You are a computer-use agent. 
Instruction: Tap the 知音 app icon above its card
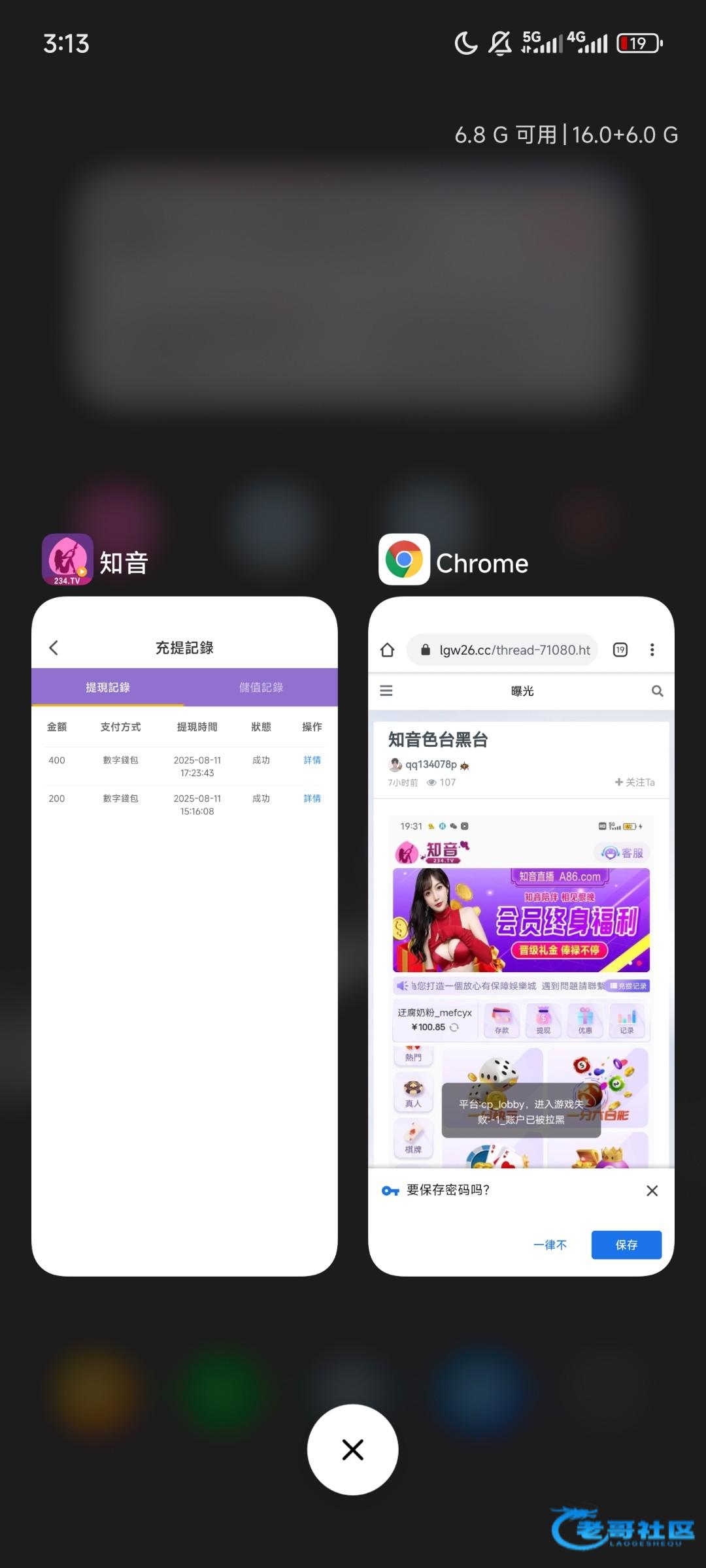tap(67, 560)
